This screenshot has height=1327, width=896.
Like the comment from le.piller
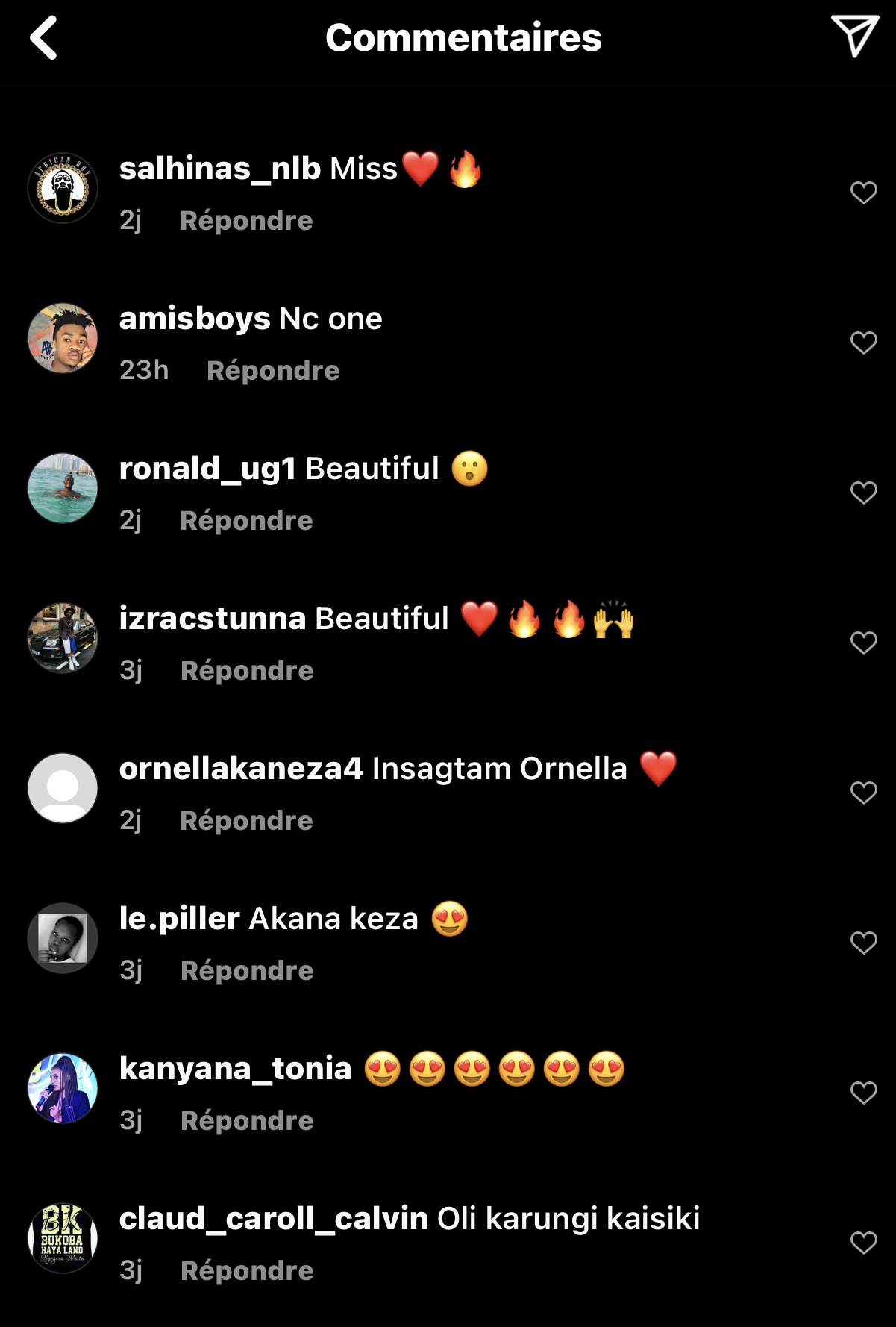click(x=863, y=943)
